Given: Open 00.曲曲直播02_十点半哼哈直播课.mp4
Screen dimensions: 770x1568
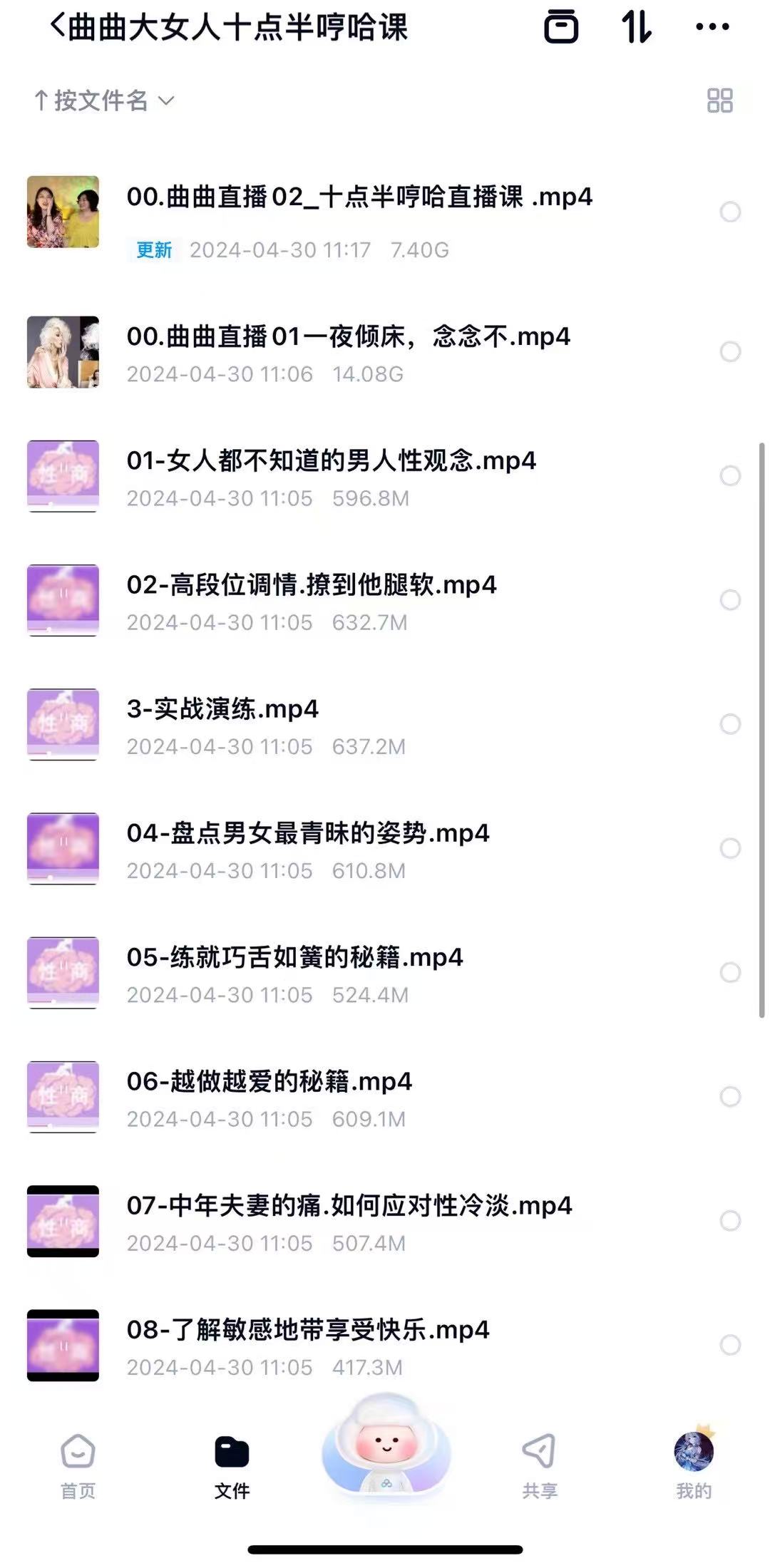Looking at the screenshot, I should (x=359, y=197).
